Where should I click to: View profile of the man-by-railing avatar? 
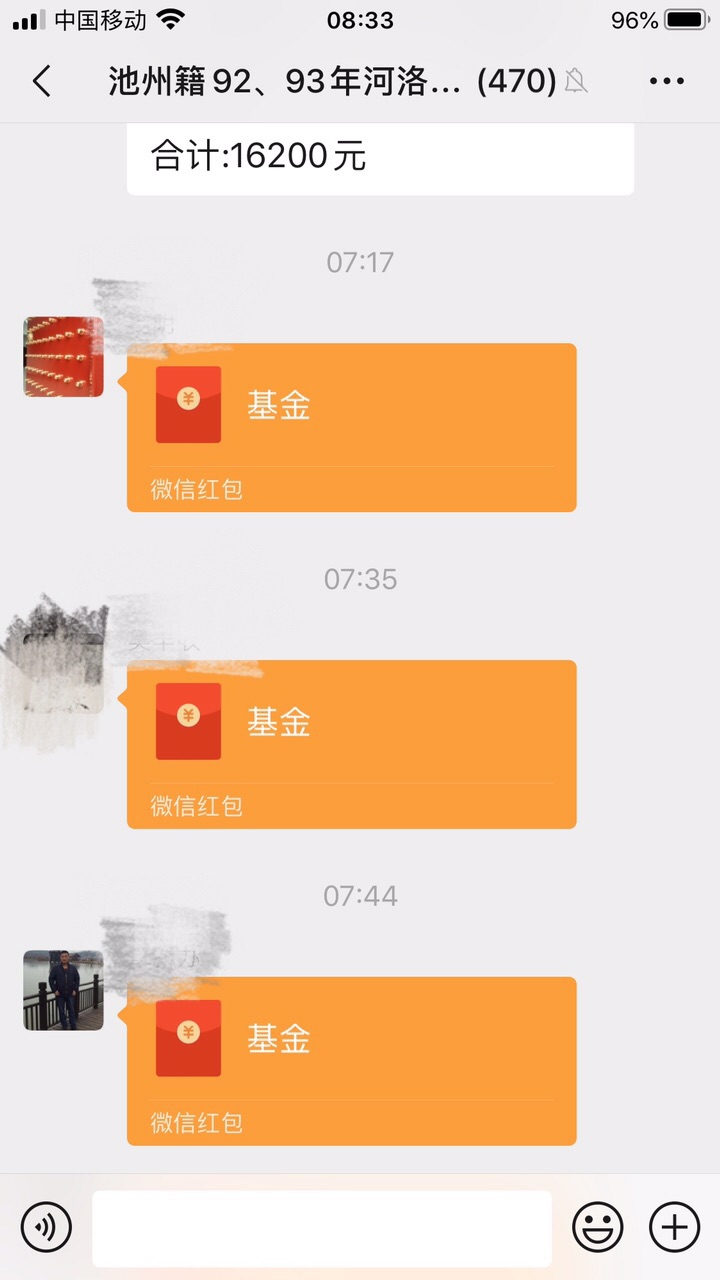[64, 990]
